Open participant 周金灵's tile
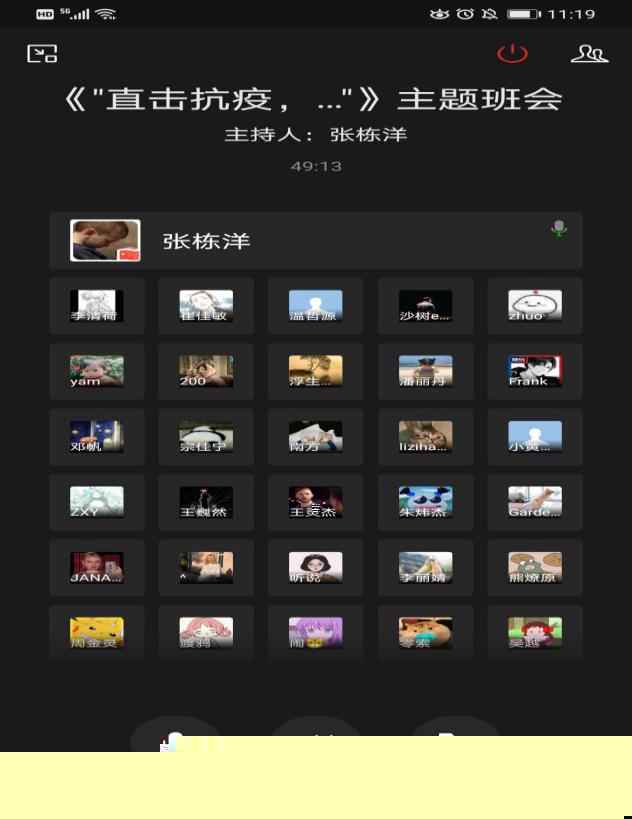This screenshot has height=819, width=632. pos(97,633)
